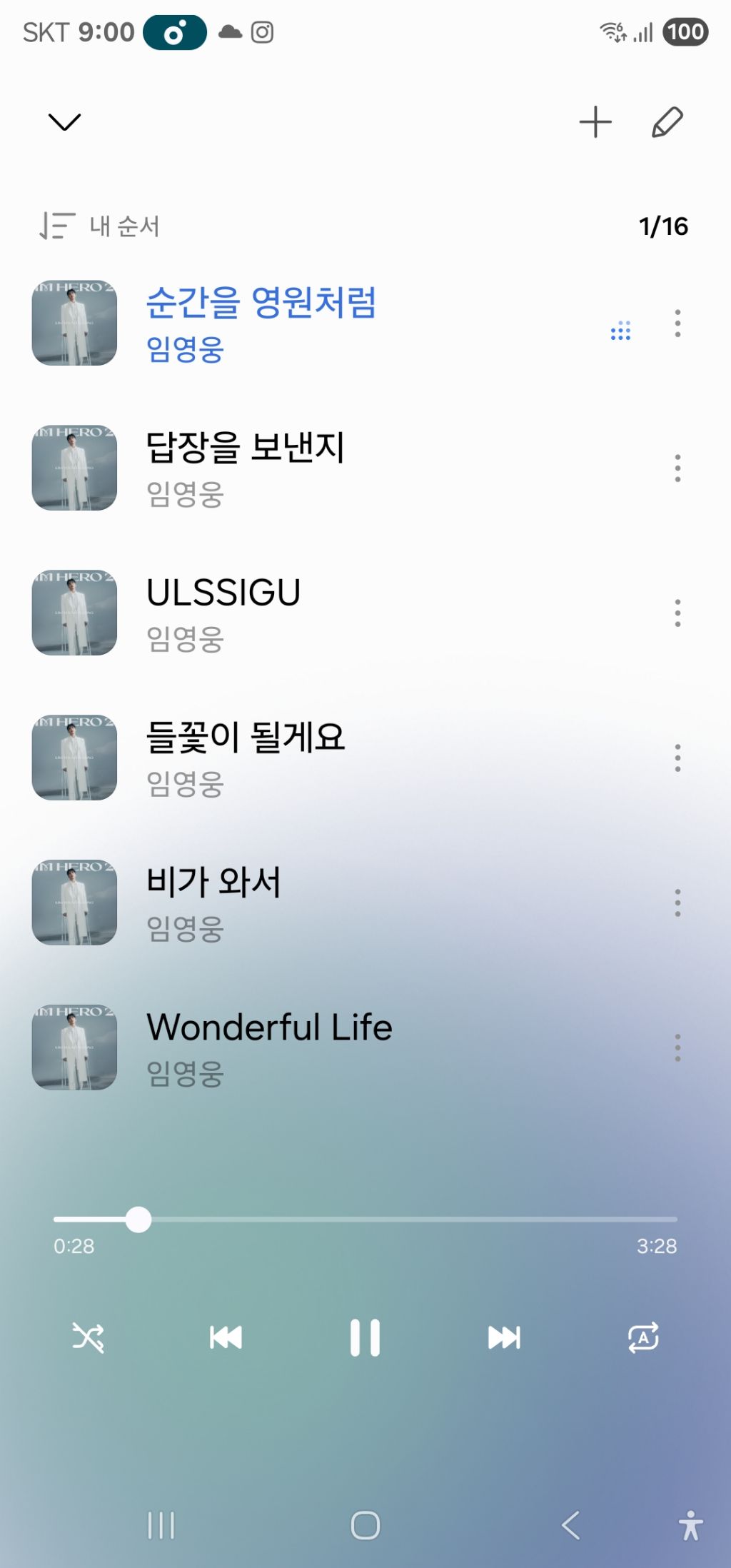Viewport: 731px width, 1568px height.
Task: Open more options for Wonderful Life
Action: click(x=677, y=1048)
